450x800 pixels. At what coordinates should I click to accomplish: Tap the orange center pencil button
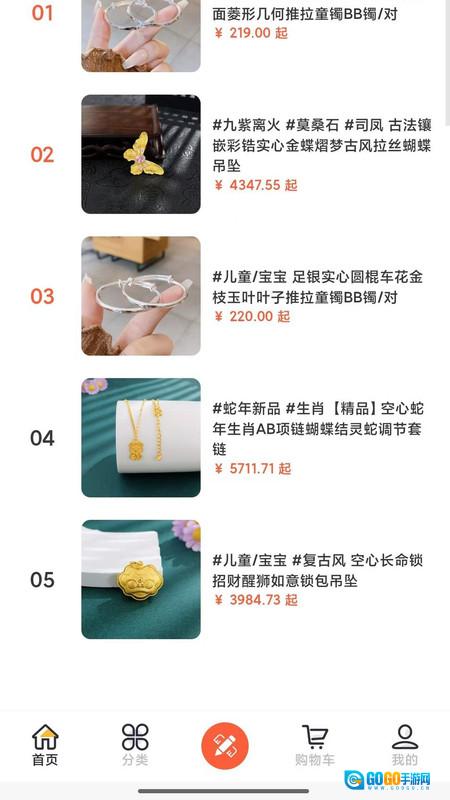click(x=225, y=745)
